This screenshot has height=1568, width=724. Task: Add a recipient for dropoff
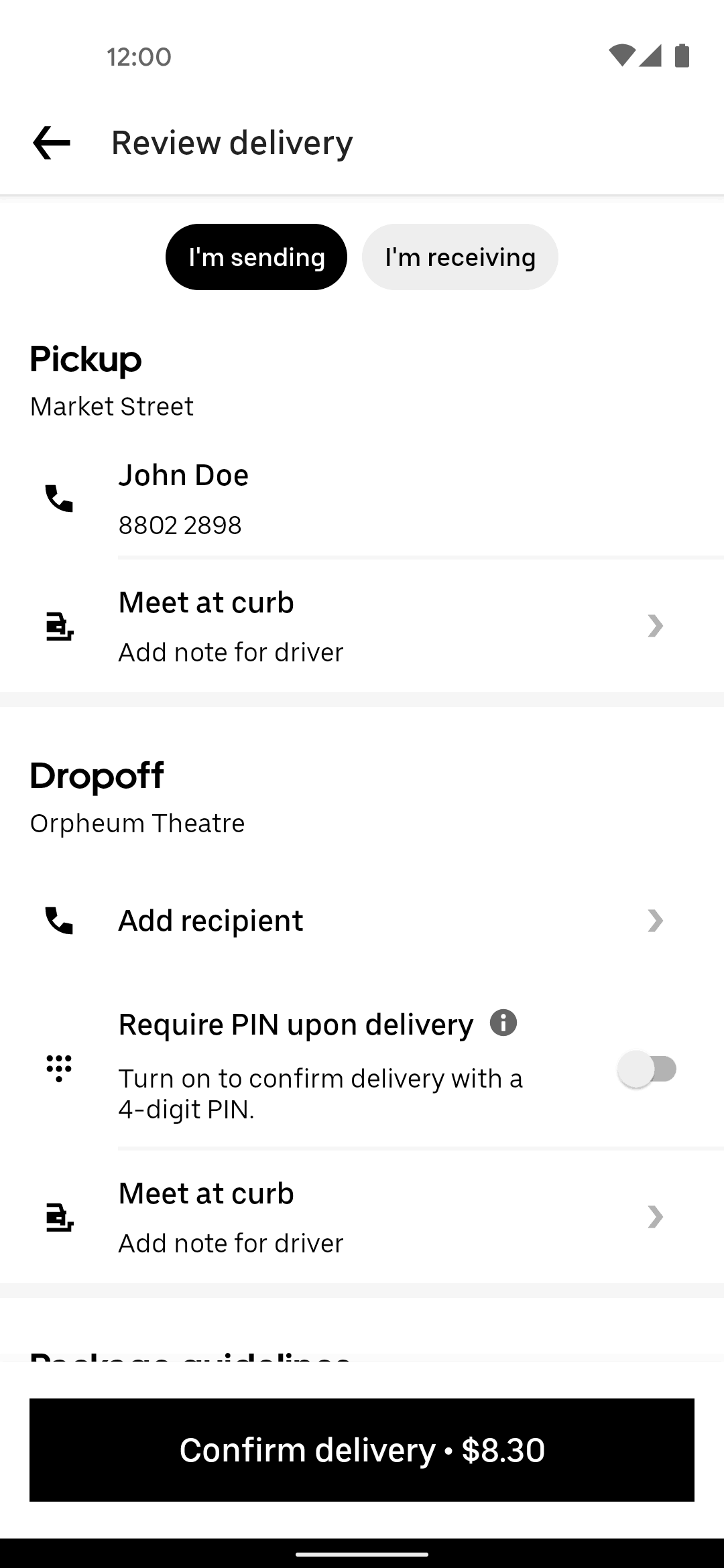(x=362, y=921)
